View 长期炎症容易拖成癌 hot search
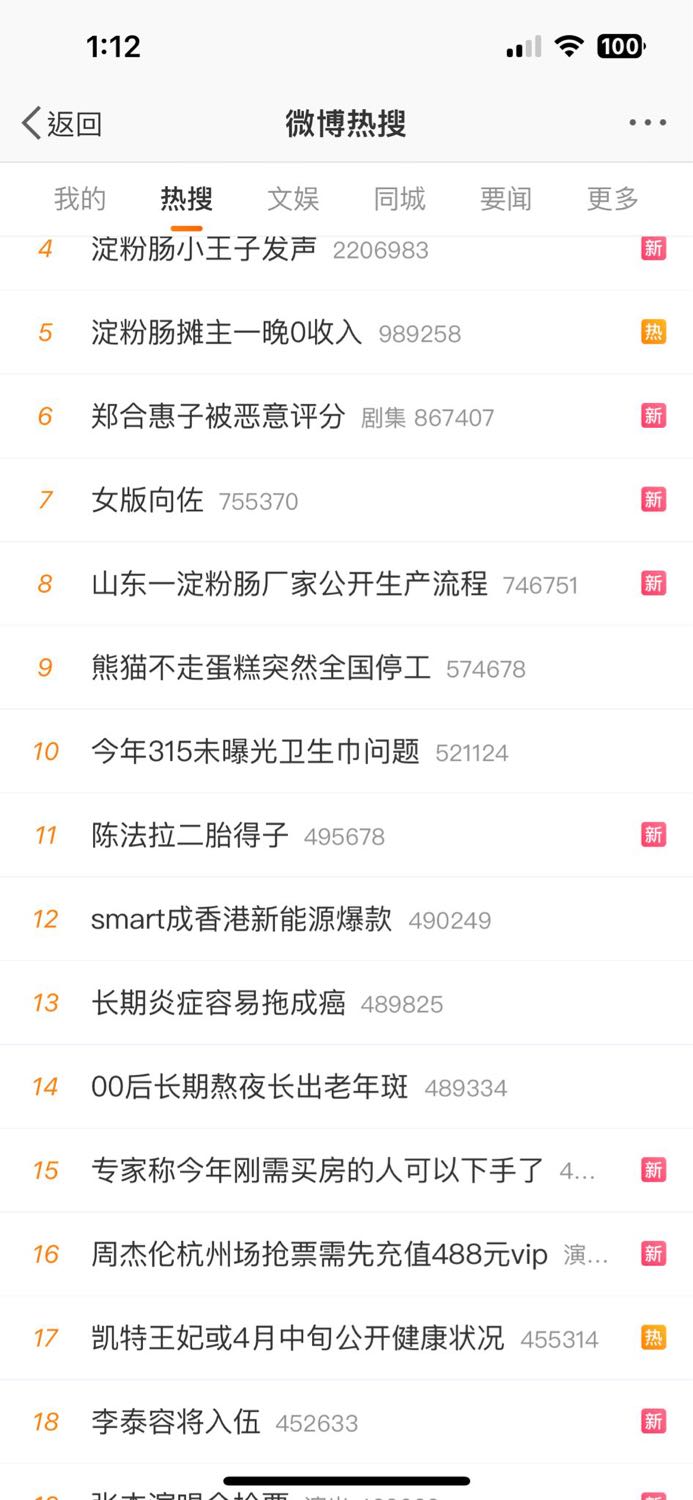The height and width of the screenshot is (1500, 693). coord(346,1003)
